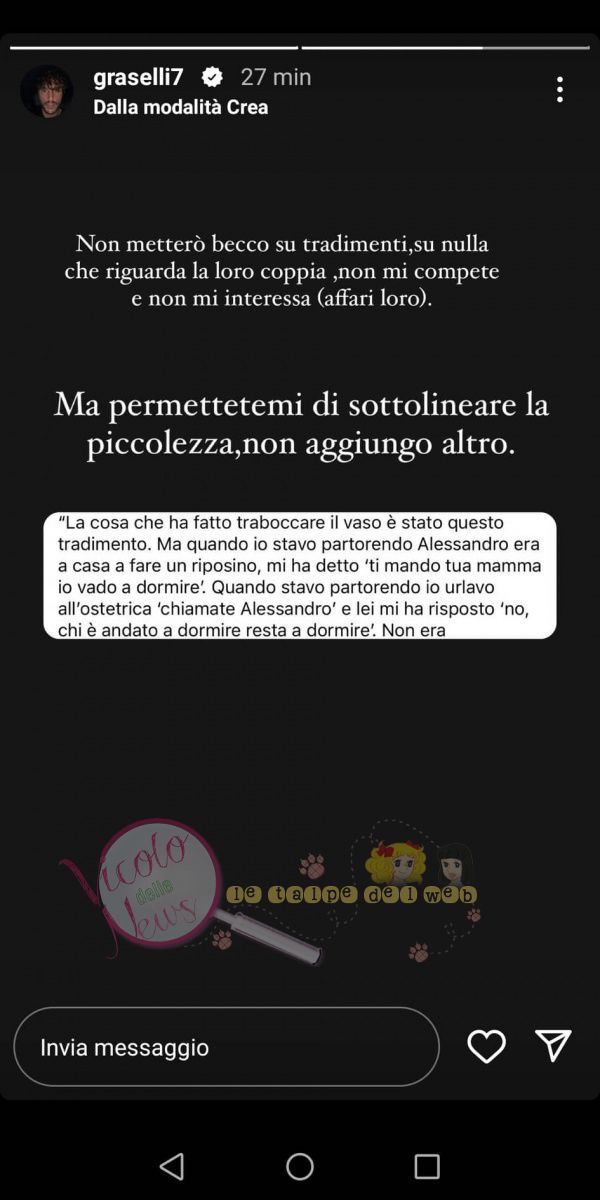The width and height of the screenshot is (600, 1200).
Task: Open graselli7's profile picture
Action: pyautogui.click(x=46, y=91)
